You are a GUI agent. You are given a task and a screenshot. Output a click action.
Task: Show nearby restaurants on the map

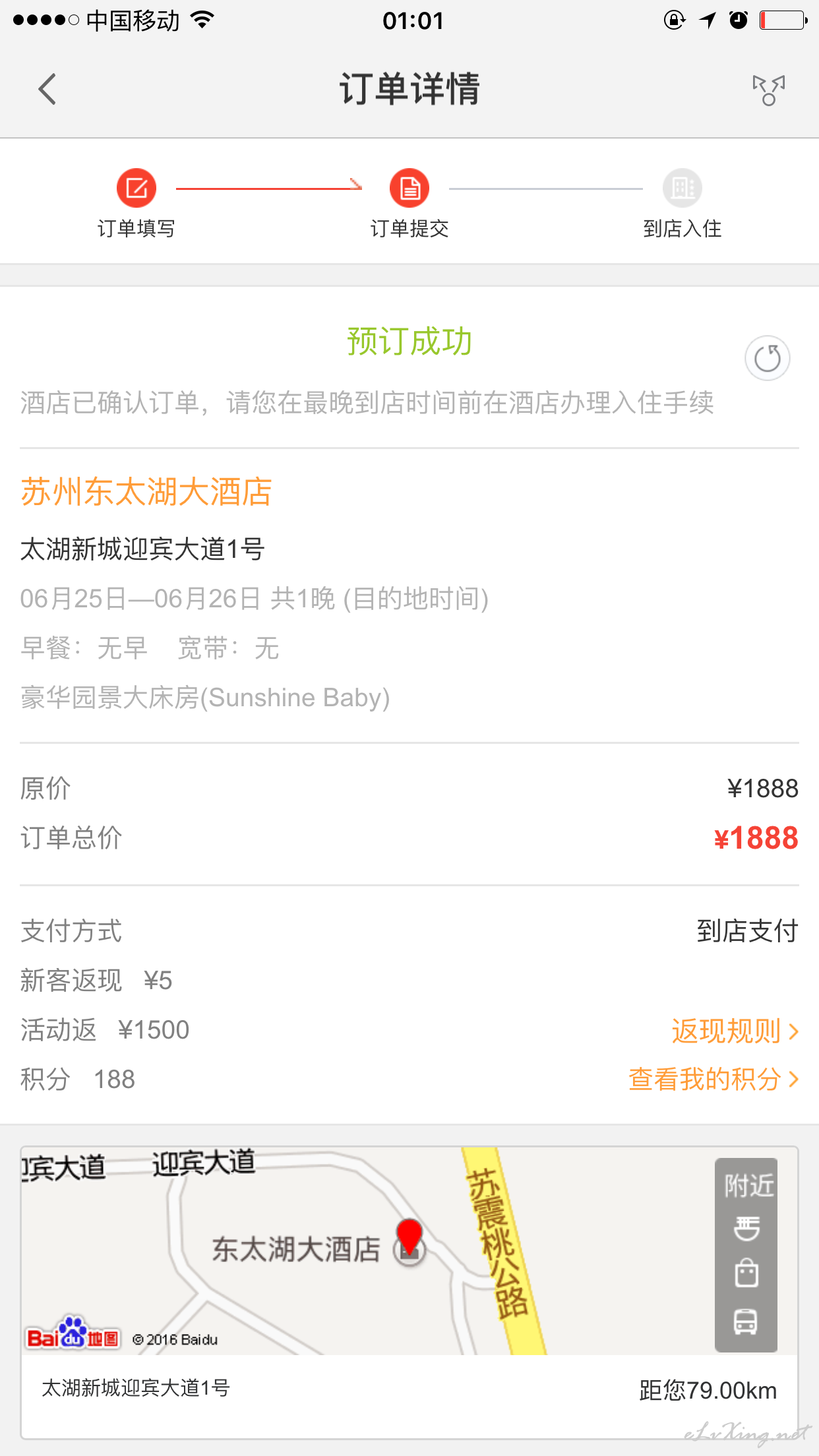(x=746, y=1228)
